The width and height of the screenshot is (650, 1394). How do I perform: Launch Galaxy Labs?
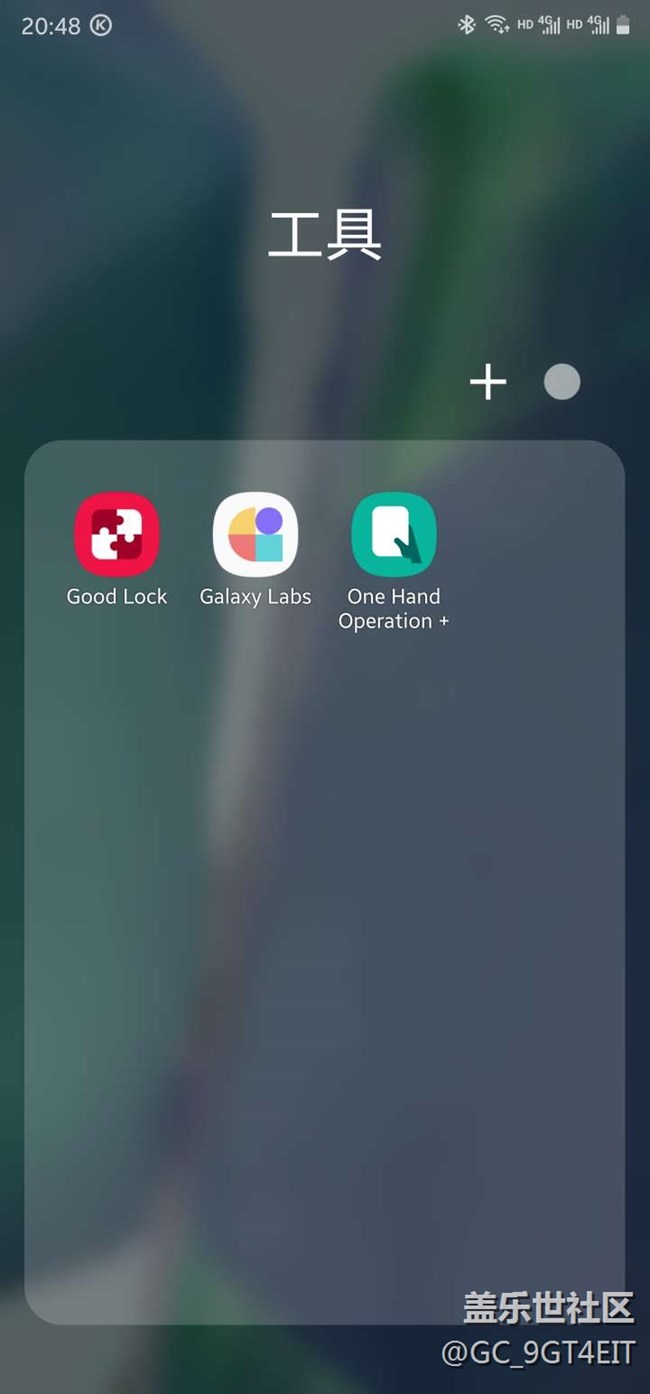tap(255, 535)
